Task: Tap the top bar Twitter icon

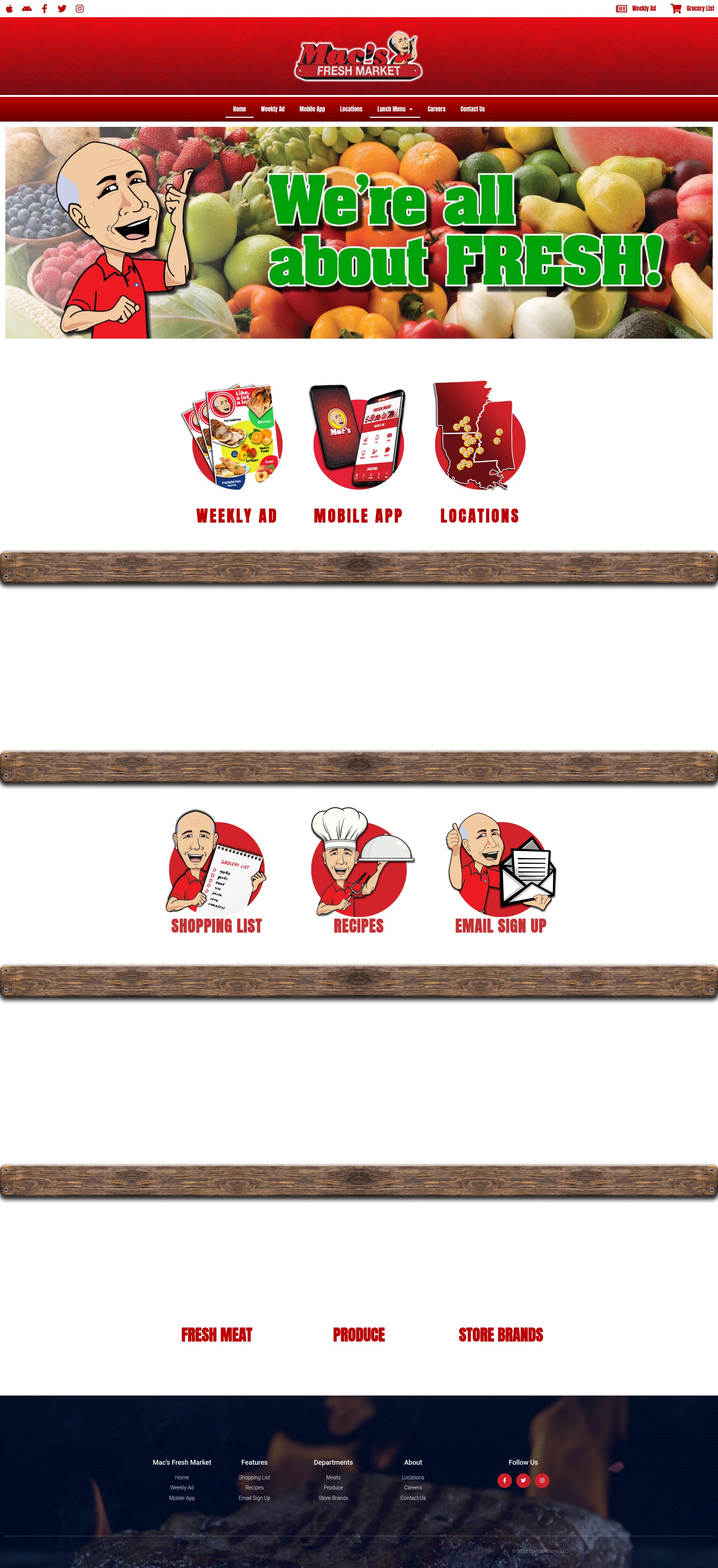Action: pyautogui.click(x=62, y=9)
